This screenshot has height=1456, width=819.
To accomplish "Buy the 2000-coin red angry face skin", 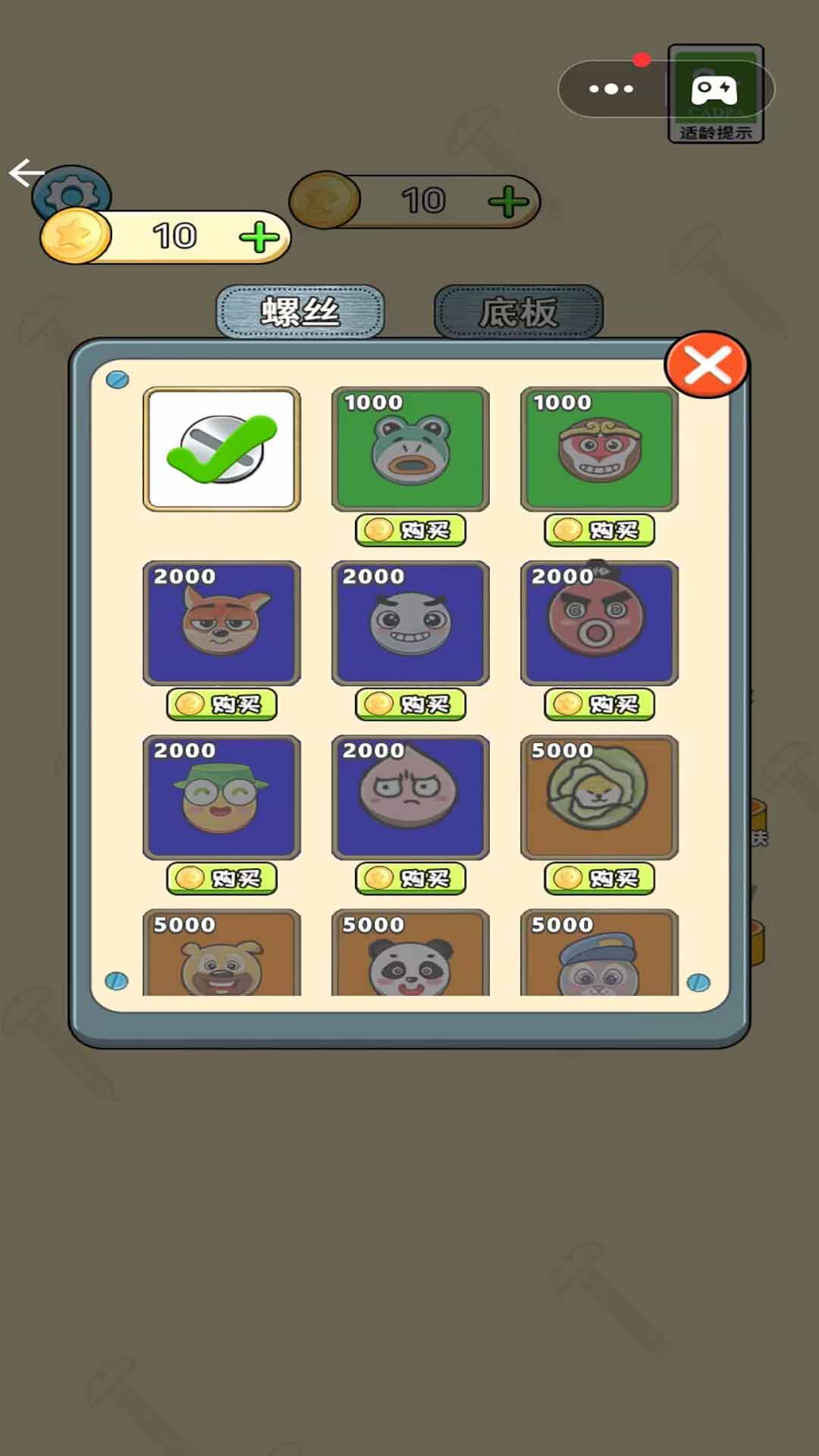I will [599, 704].
